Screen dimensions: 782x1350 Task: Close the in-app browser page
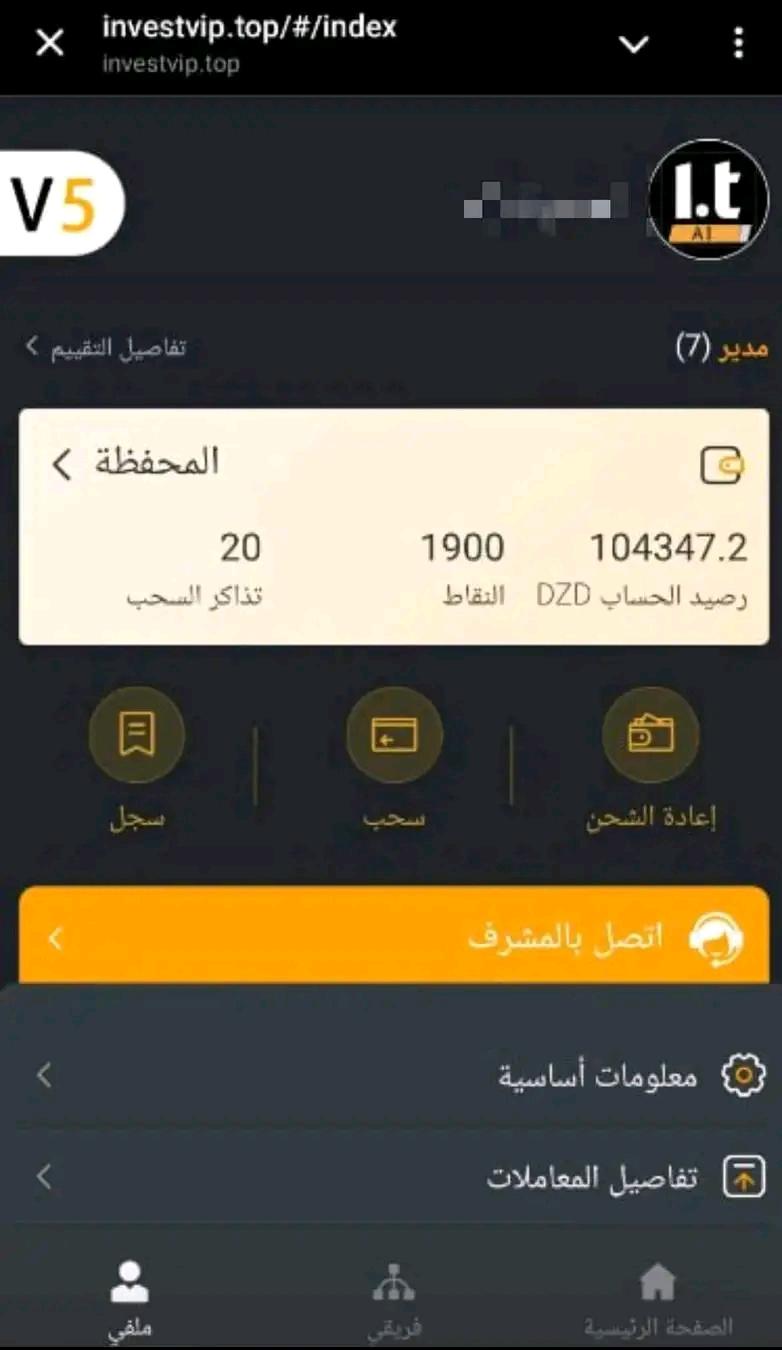49,43
